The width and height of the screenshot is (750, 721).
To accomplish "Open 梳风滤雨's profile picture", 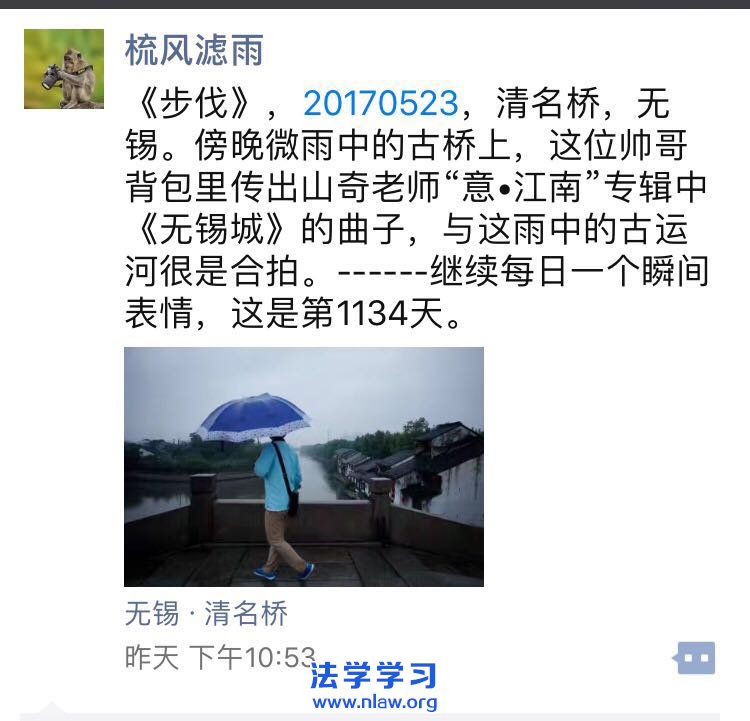I will pyautogui.click(x=64, y=69).
